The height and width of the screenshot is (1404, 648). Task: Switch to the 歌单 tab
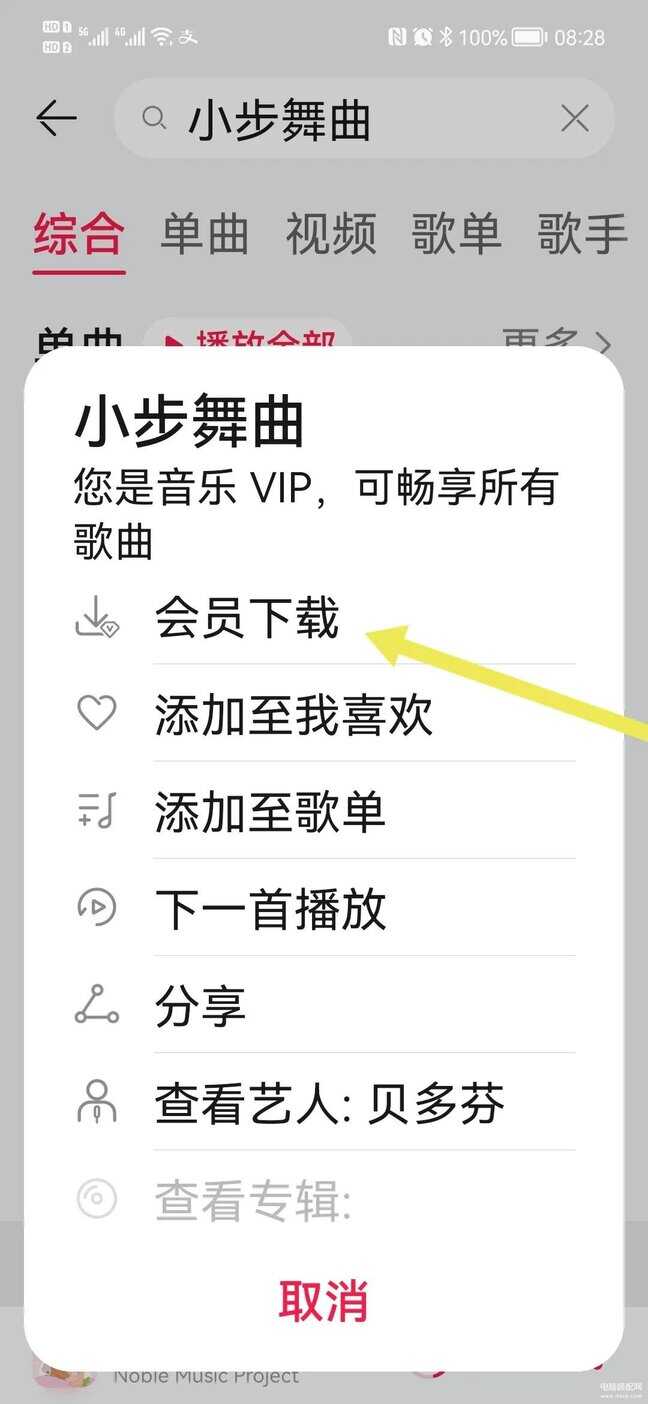457,235
